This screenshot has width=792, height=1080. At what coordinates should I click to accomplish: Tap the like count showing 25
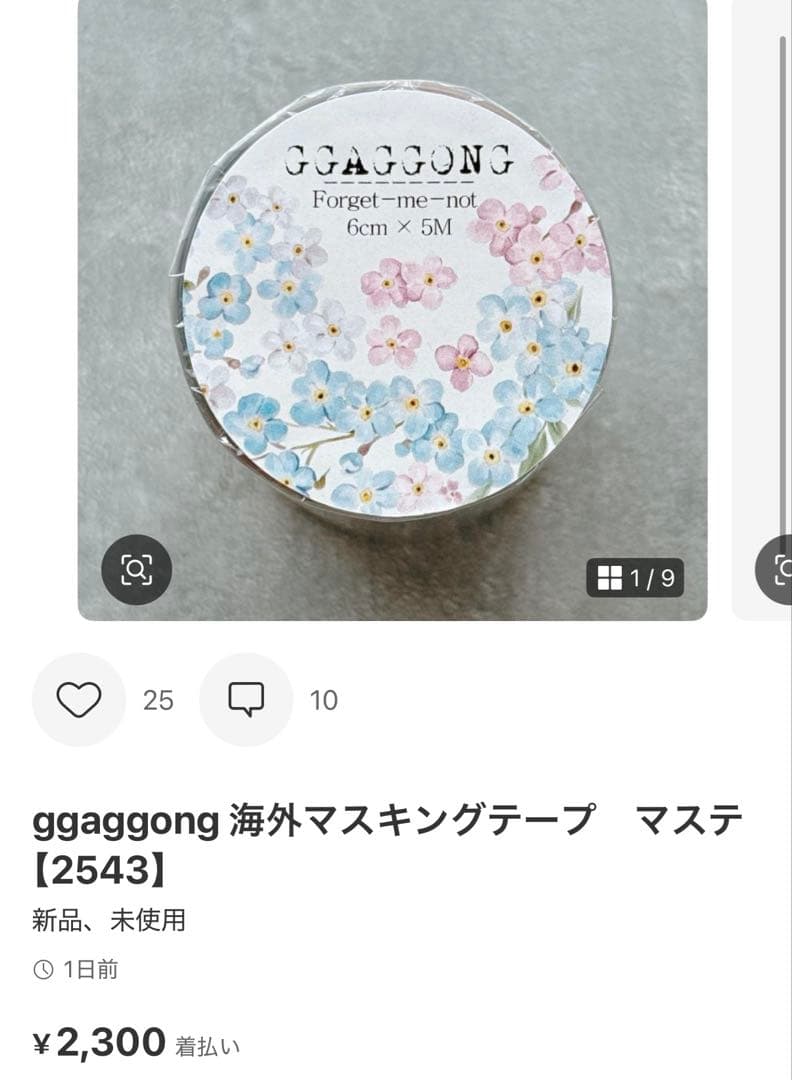(x=157, y=701)
